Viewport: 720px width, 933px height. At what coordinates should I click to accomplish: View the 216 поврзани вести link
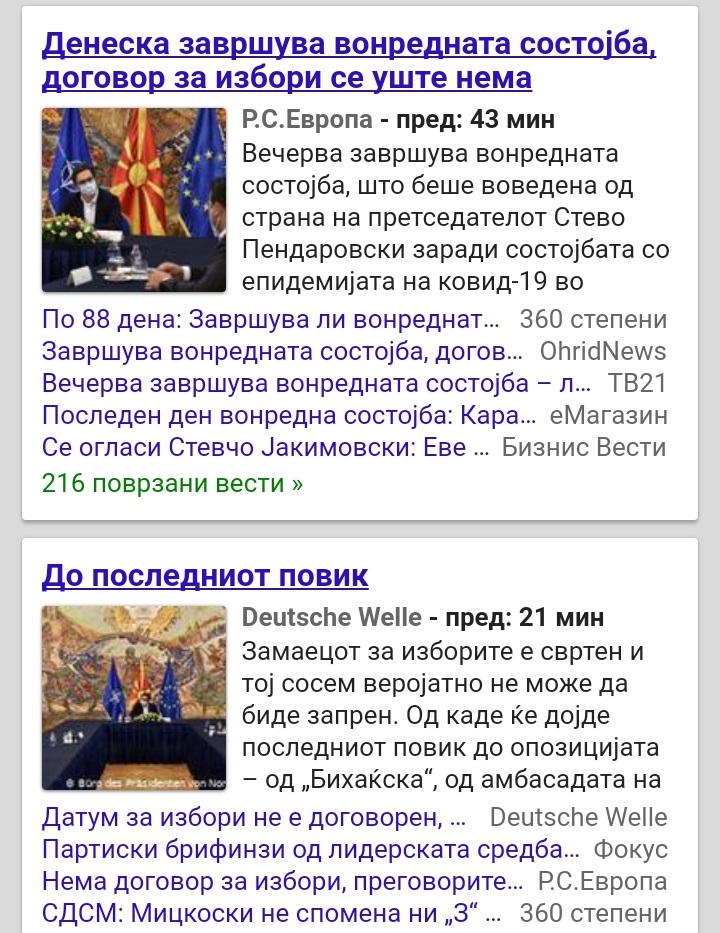(172, 484)
